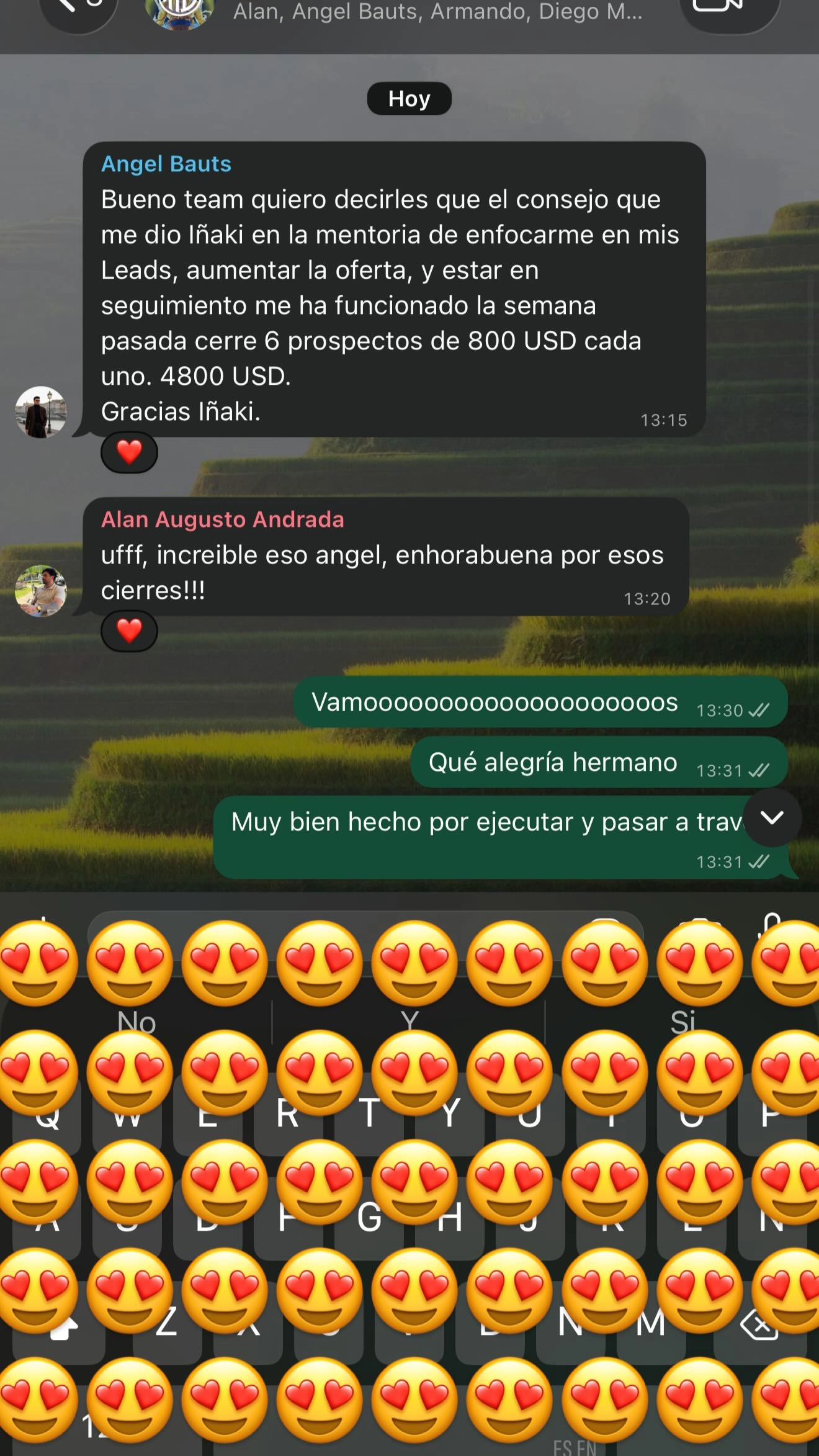Screen dimensions: 819x1456
Task: Choose the "No" keyboard suggestion
Action: tap(136, 1021)
